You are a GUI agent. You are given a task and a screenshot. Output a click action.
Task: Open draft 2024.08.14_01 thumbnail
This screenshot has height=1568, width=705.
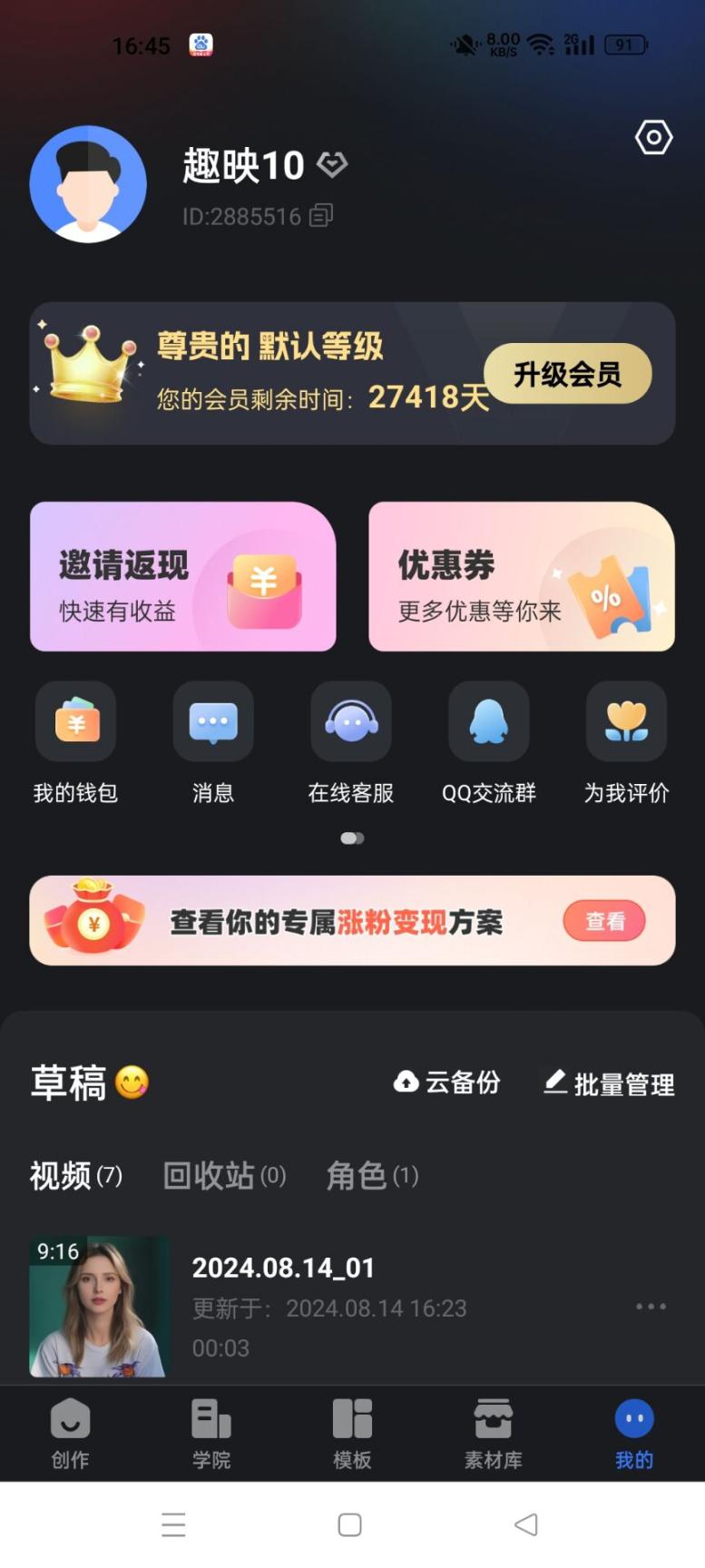[98, 1307]
